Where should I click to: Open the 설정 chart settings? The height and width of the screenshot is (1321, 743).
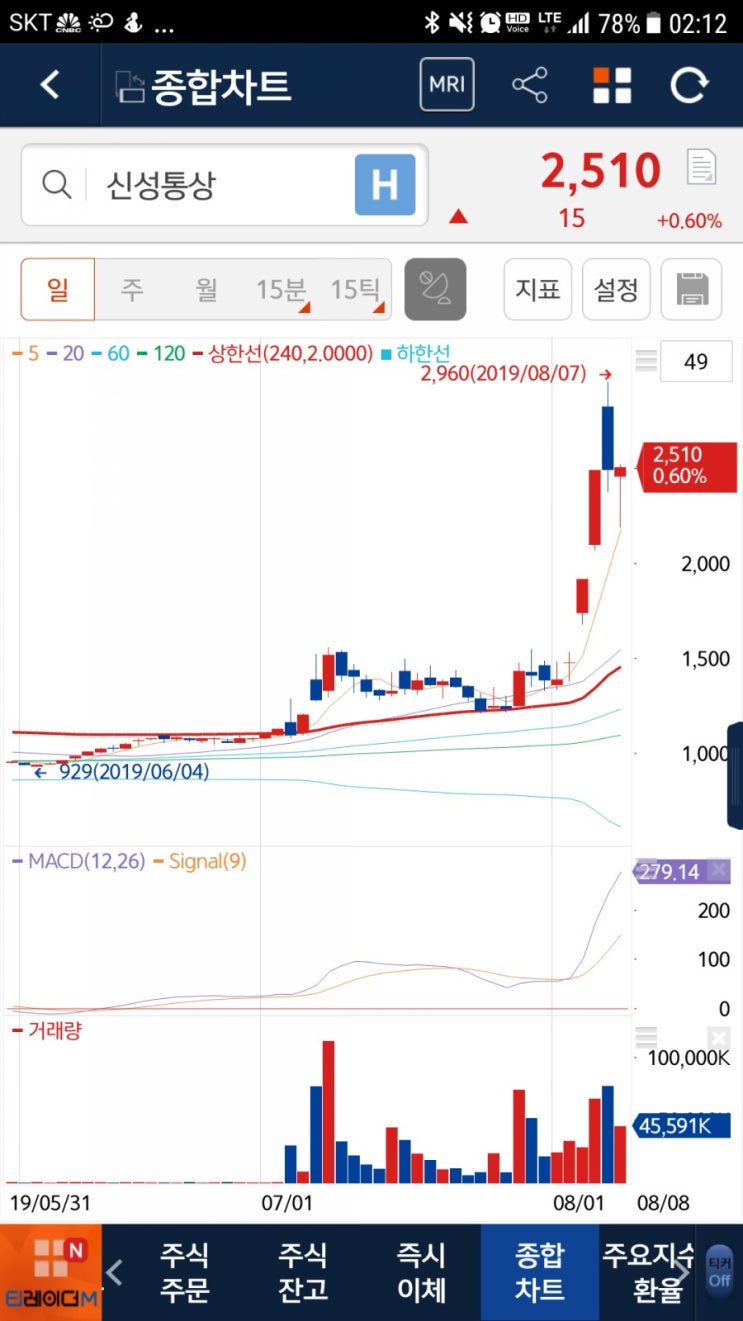click(x=617, y=289)
